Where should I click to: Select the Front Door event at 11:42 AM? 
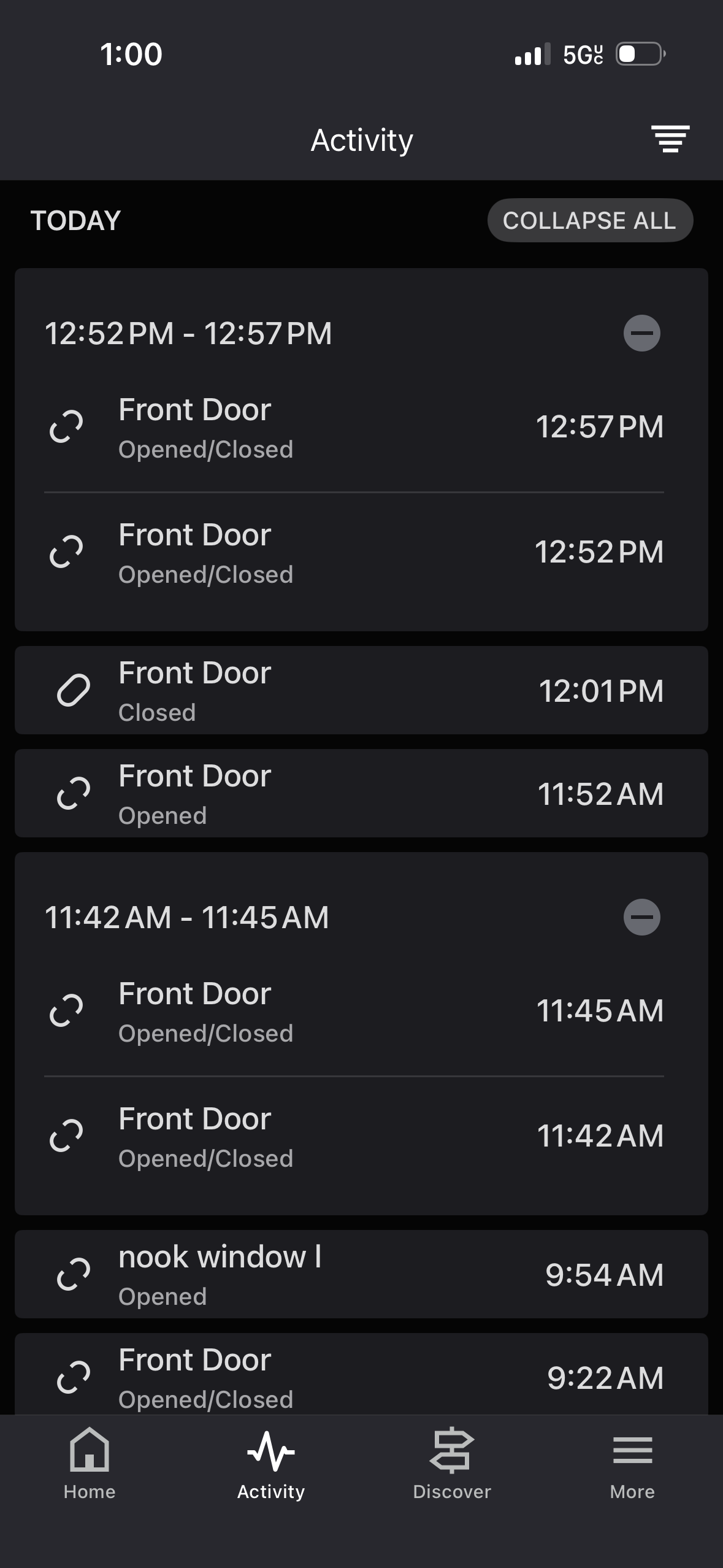point(361,1137)
